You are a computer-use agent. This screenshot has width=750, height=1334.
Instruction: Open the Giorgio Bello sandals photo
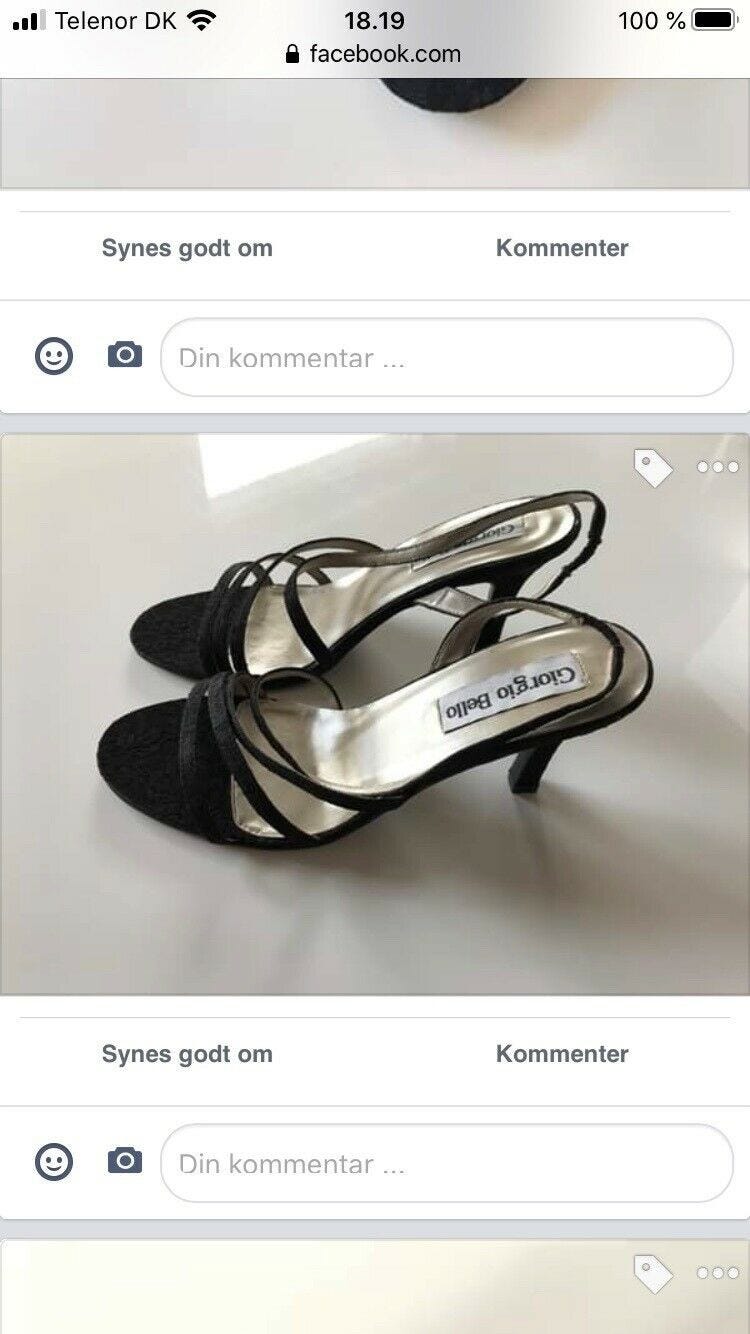374,714
